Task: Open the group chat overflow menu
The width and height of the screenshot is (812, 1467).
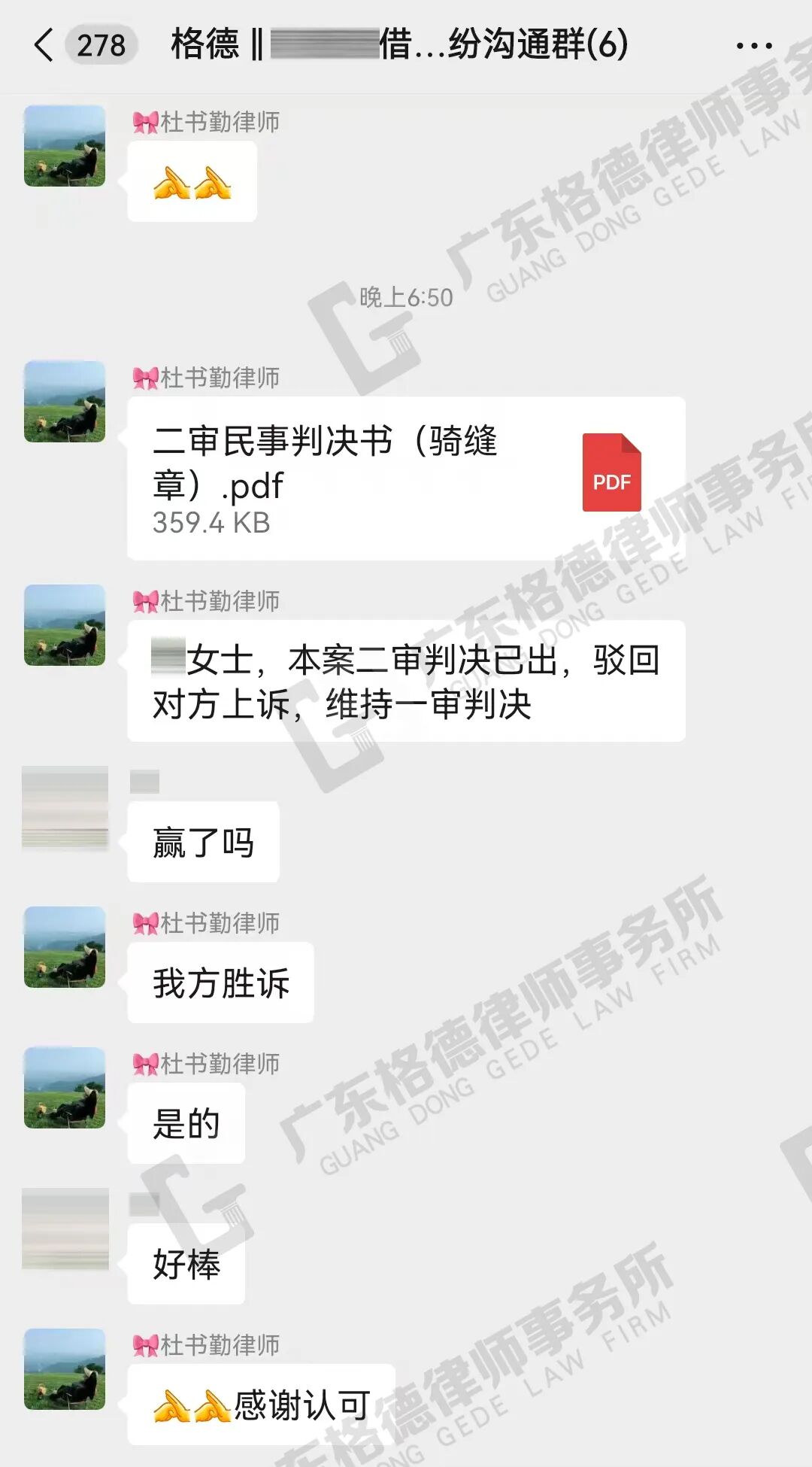Action: coord(753,46)
